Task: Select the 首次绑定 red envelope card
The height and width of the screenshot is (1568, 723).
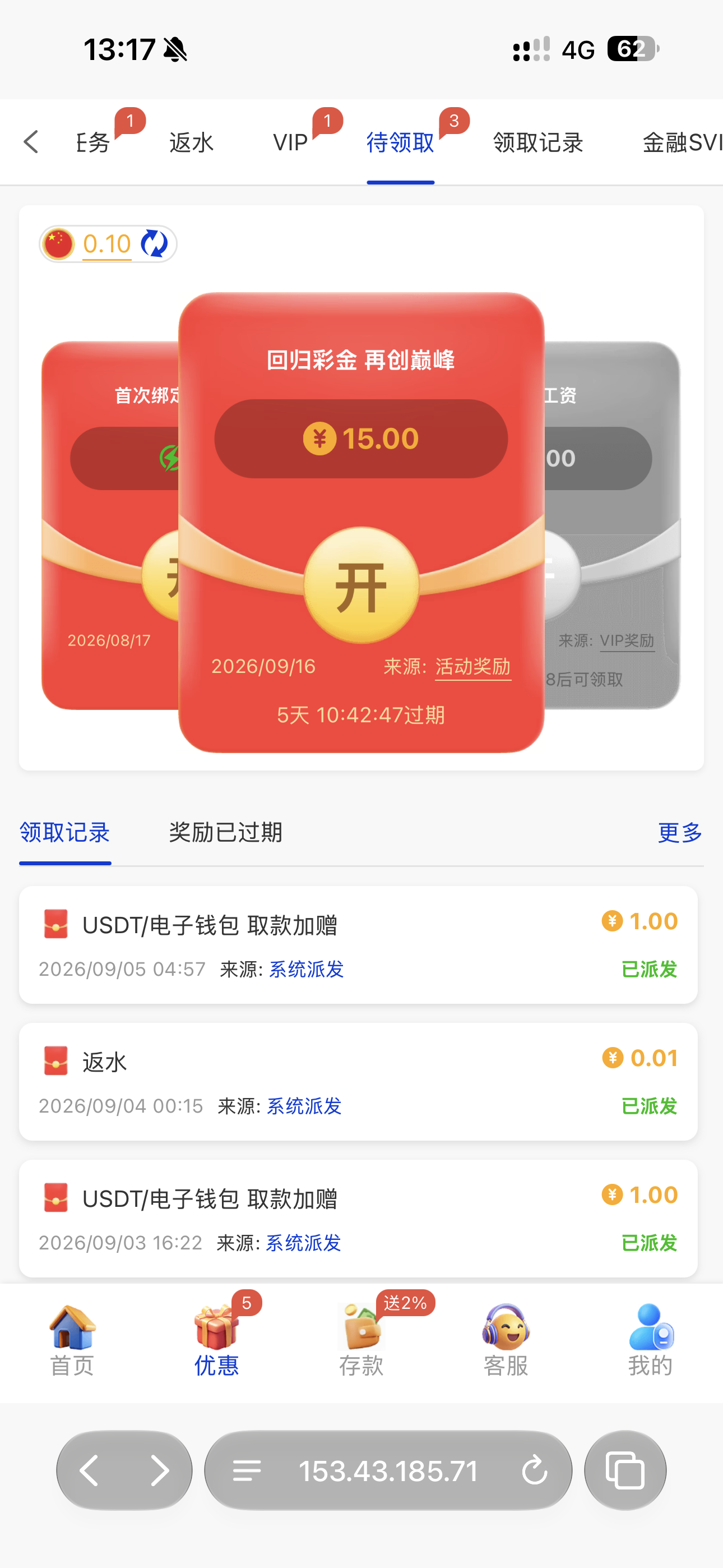Action: point(110,525)
